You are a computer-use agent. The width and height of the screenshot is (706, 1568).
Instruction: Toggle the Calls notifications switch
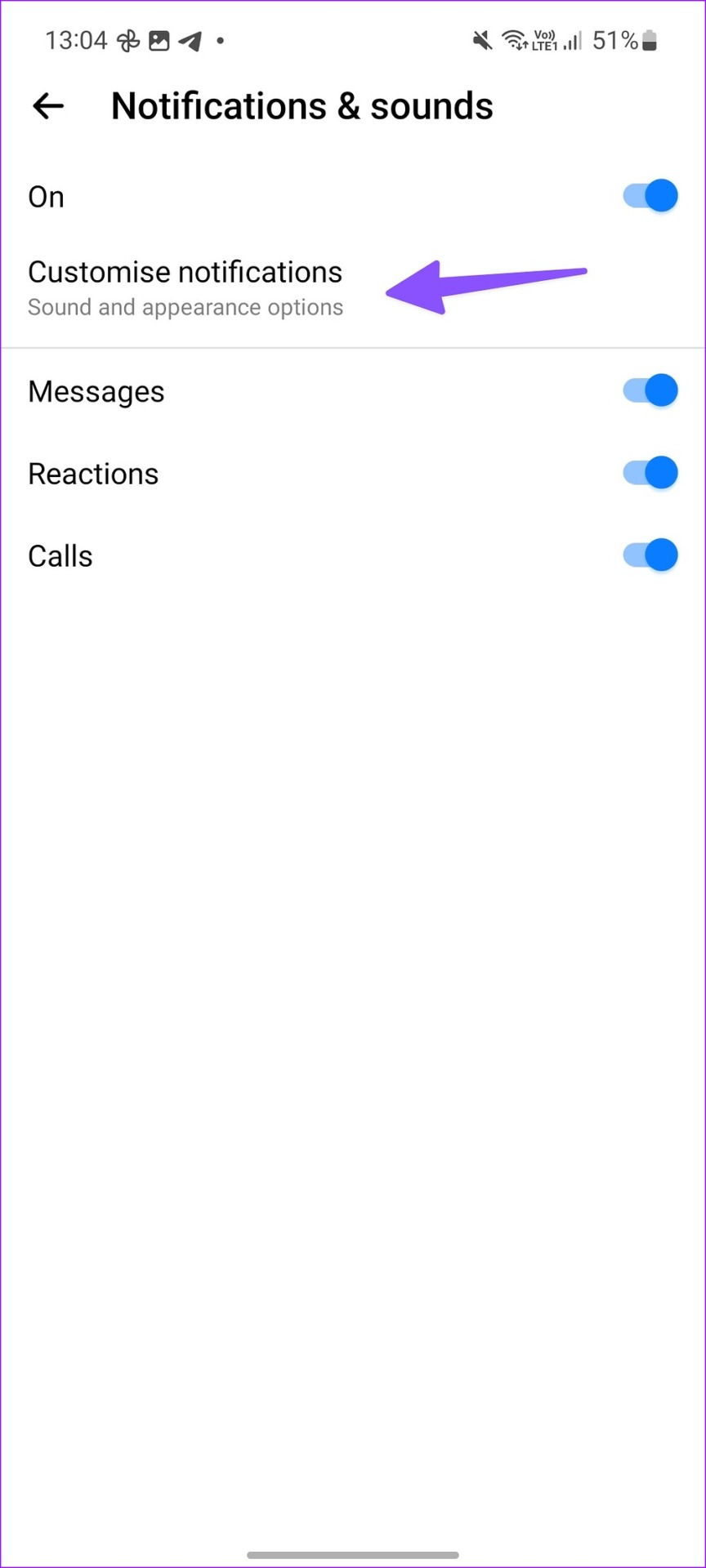tap(650, 555)
